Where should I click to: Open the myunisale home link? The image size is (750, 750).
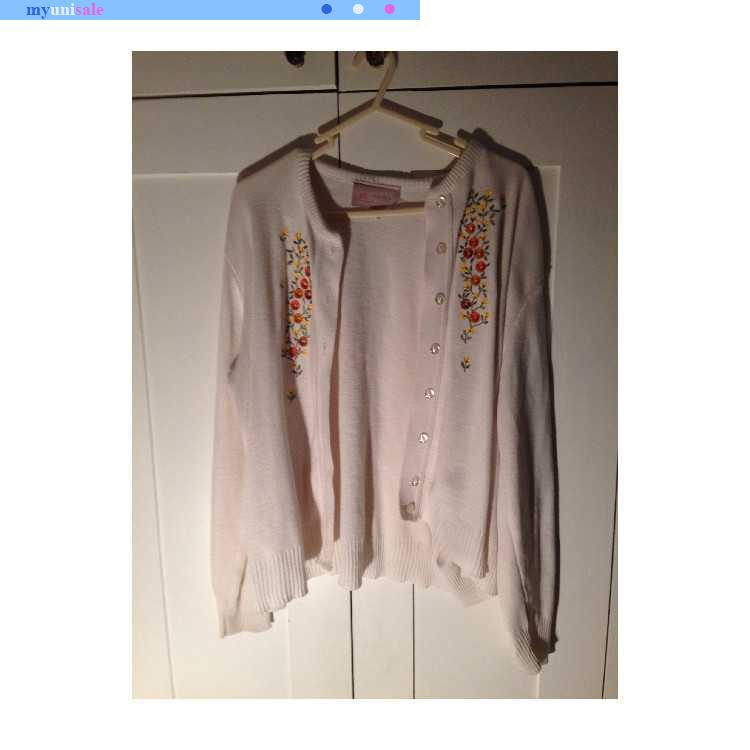click(x=65, y=10)
